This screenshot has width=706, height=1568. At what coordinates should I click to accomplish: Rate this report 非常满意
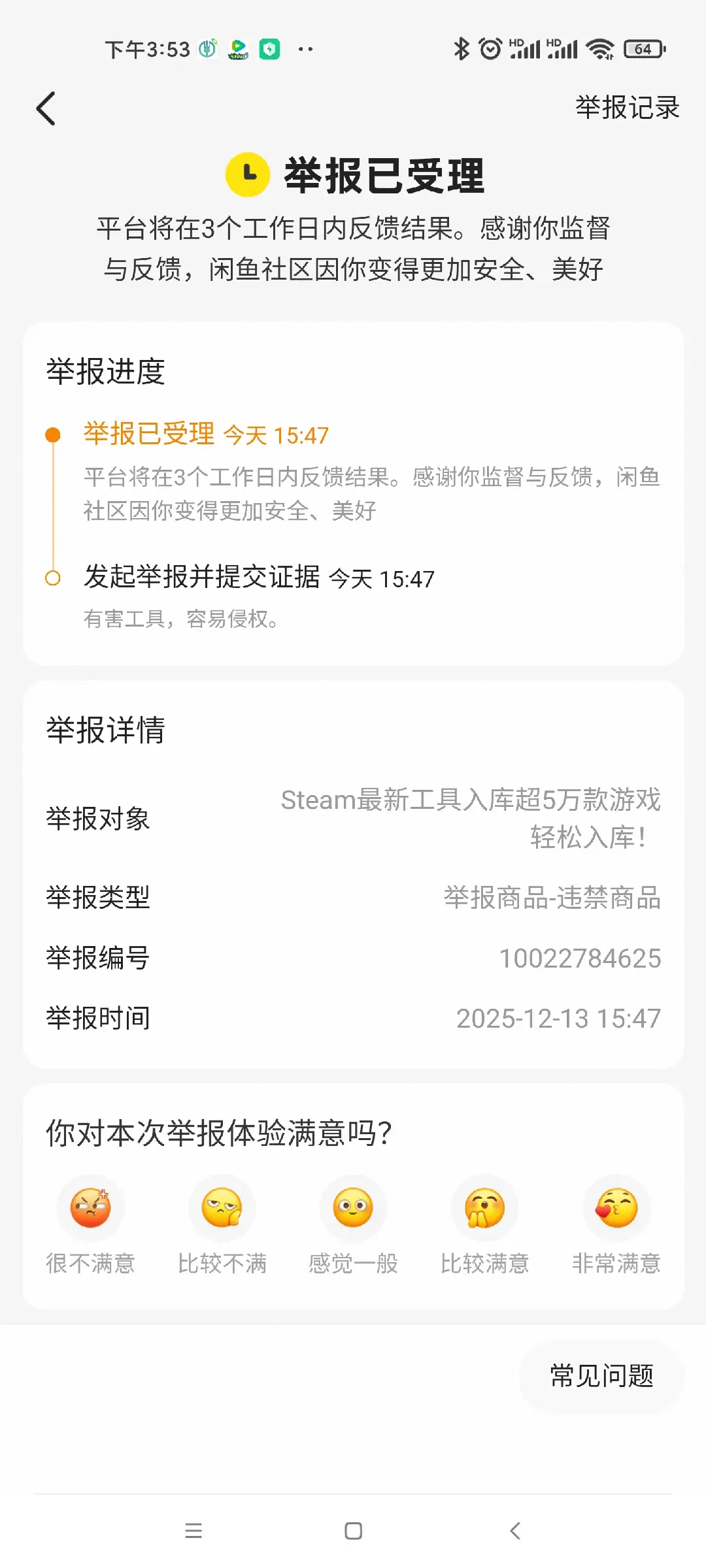(616, 1208)
